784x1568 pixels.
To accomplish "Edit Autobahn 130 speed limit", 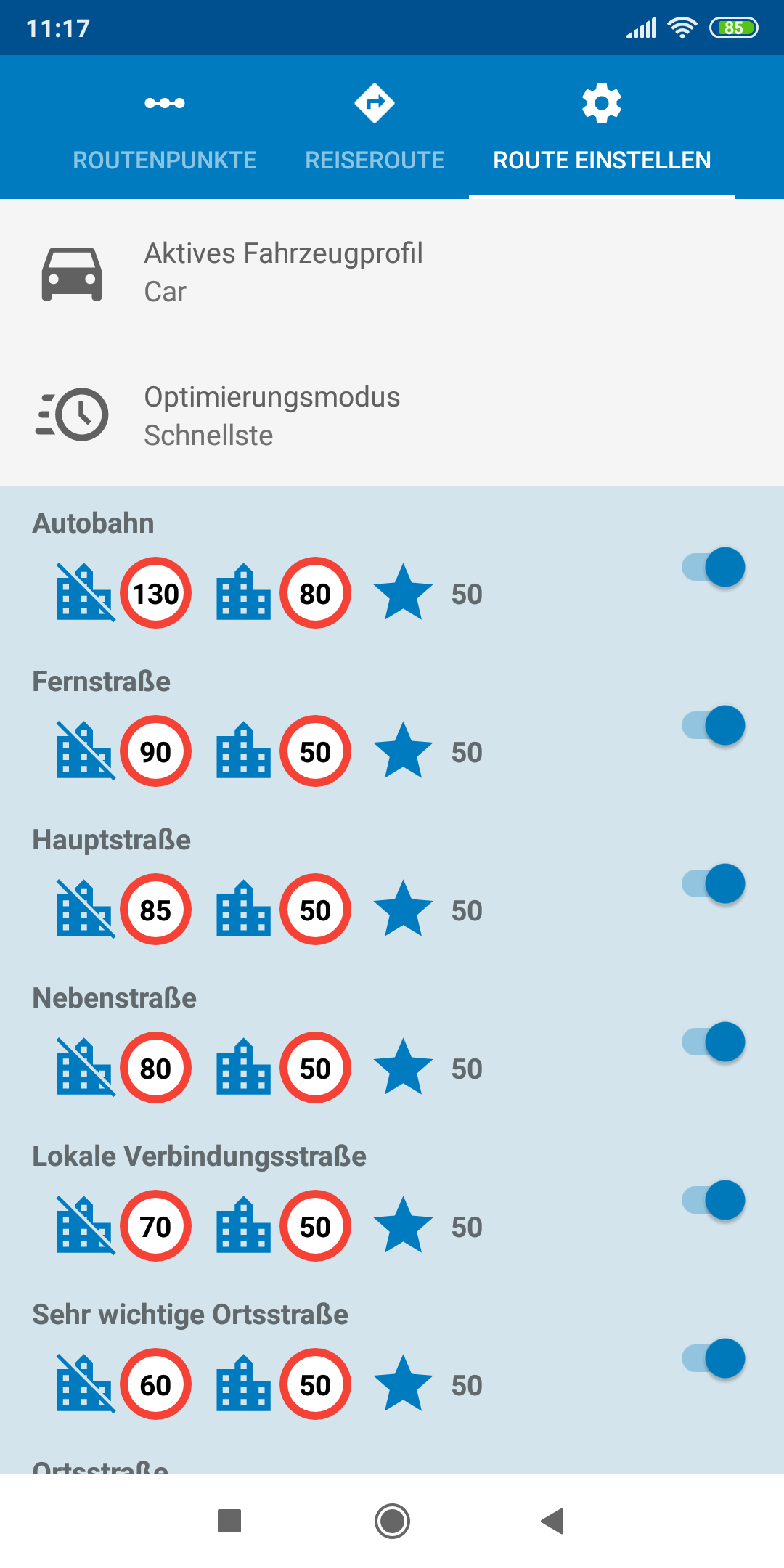I will point(155,593).
